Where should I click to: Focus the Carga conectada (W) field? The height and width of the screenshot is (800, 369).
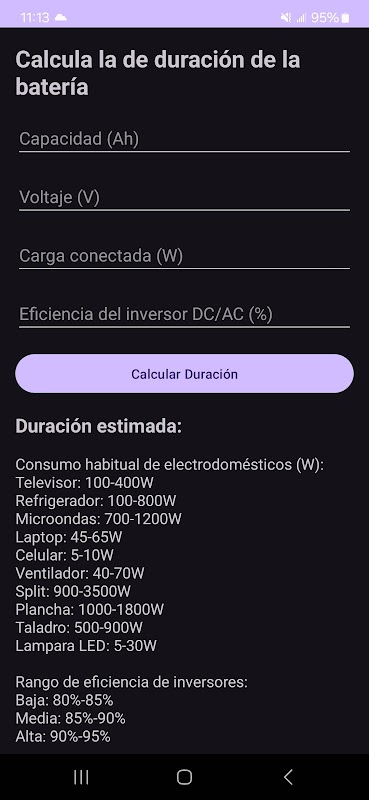(184, 256)
